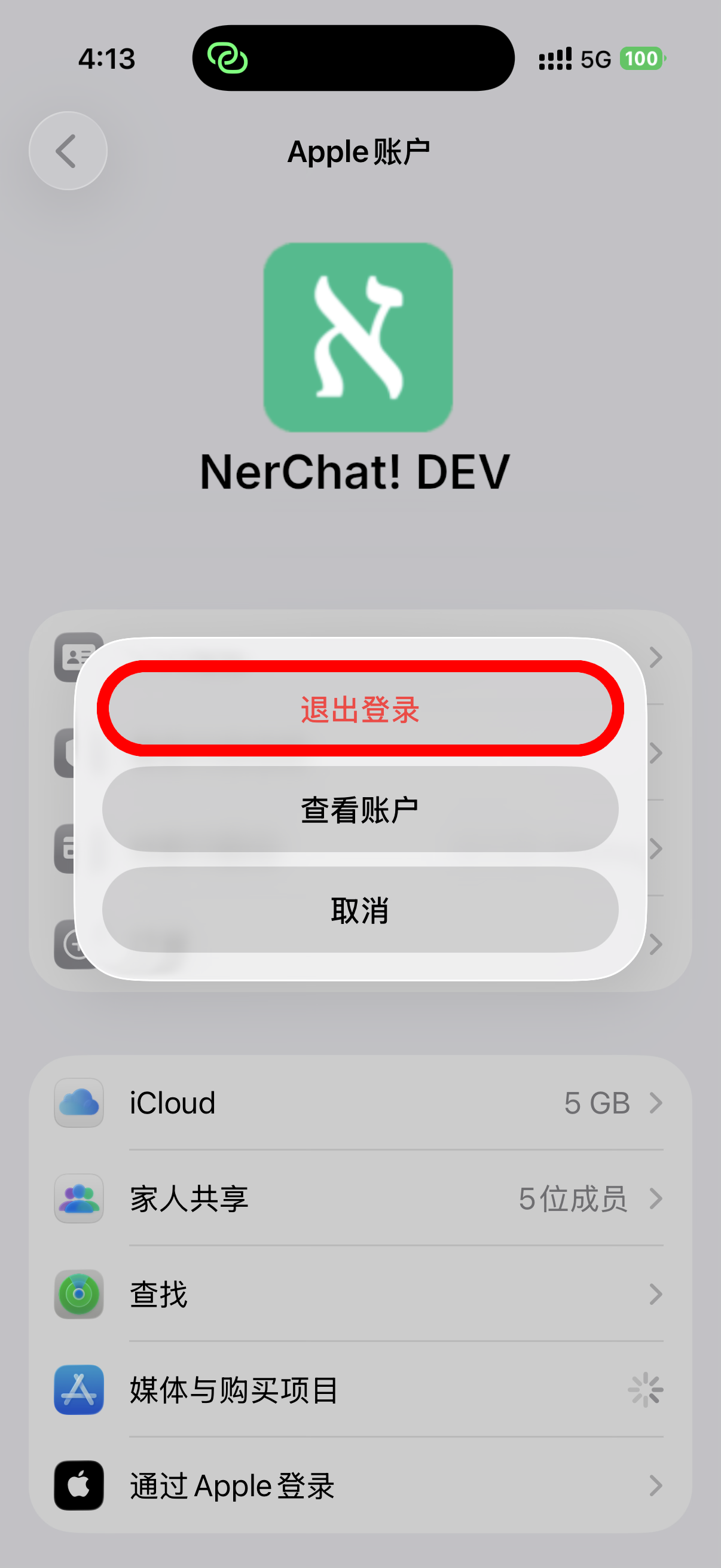This screenshot has height=1568, width=721.
Task: Open 通过 Apple 登录 row
Action: point(359,1485)
